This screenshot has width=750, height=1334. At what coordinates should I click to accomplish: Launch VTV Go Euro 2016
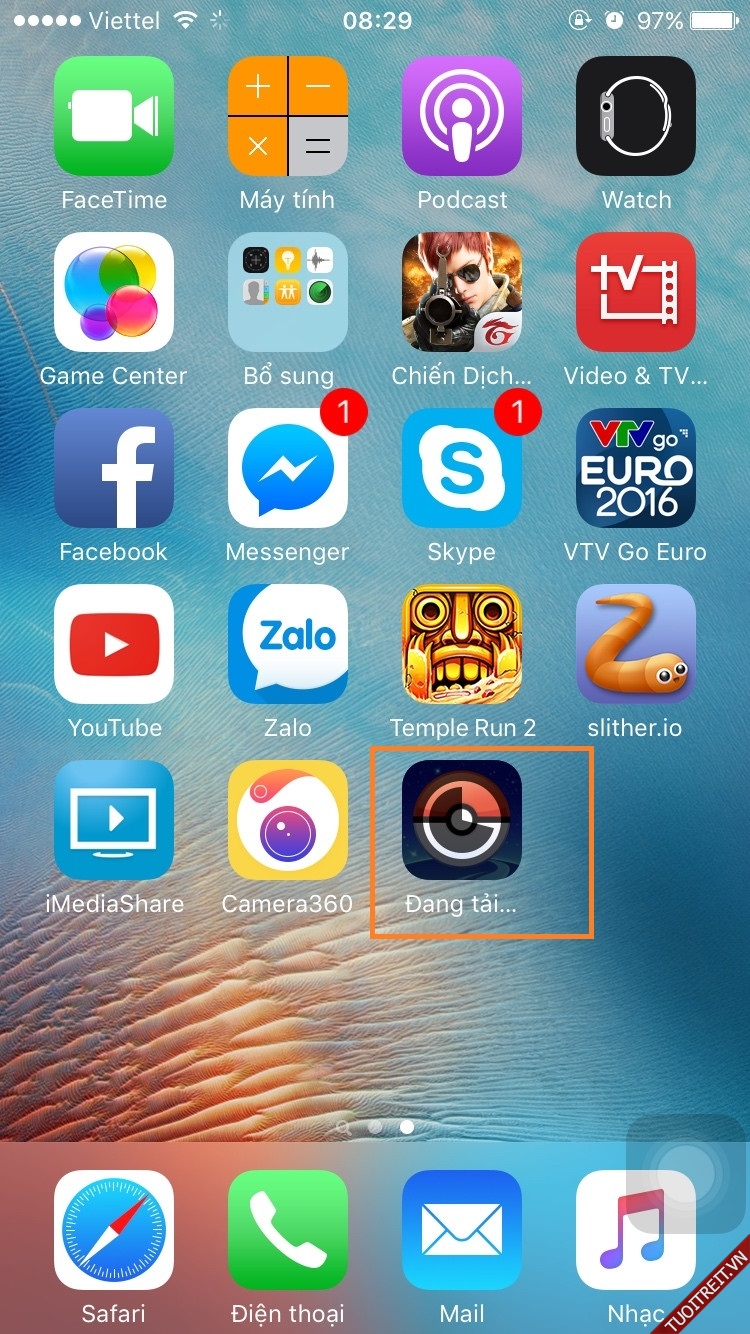[x=636, y=468]
